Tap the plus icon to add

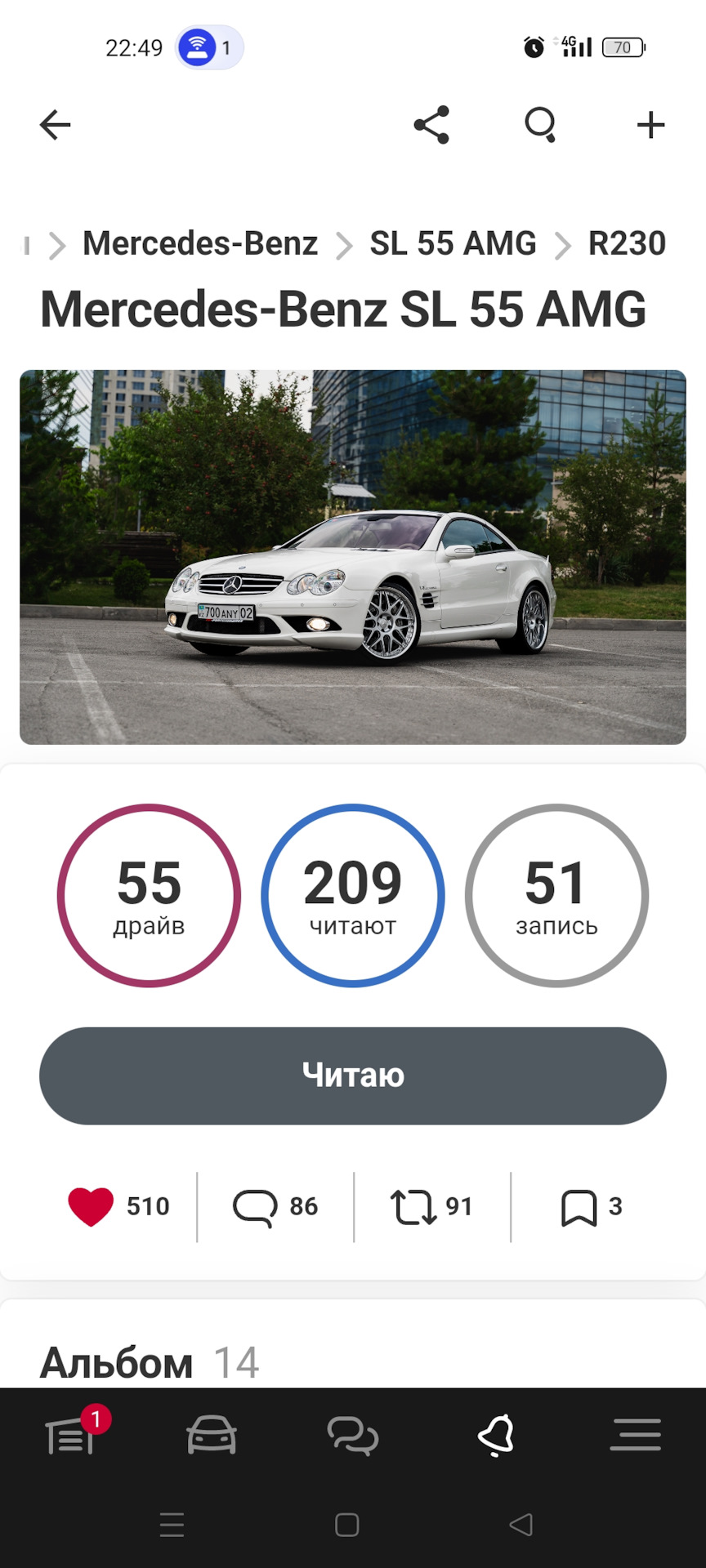click(650, 125)
